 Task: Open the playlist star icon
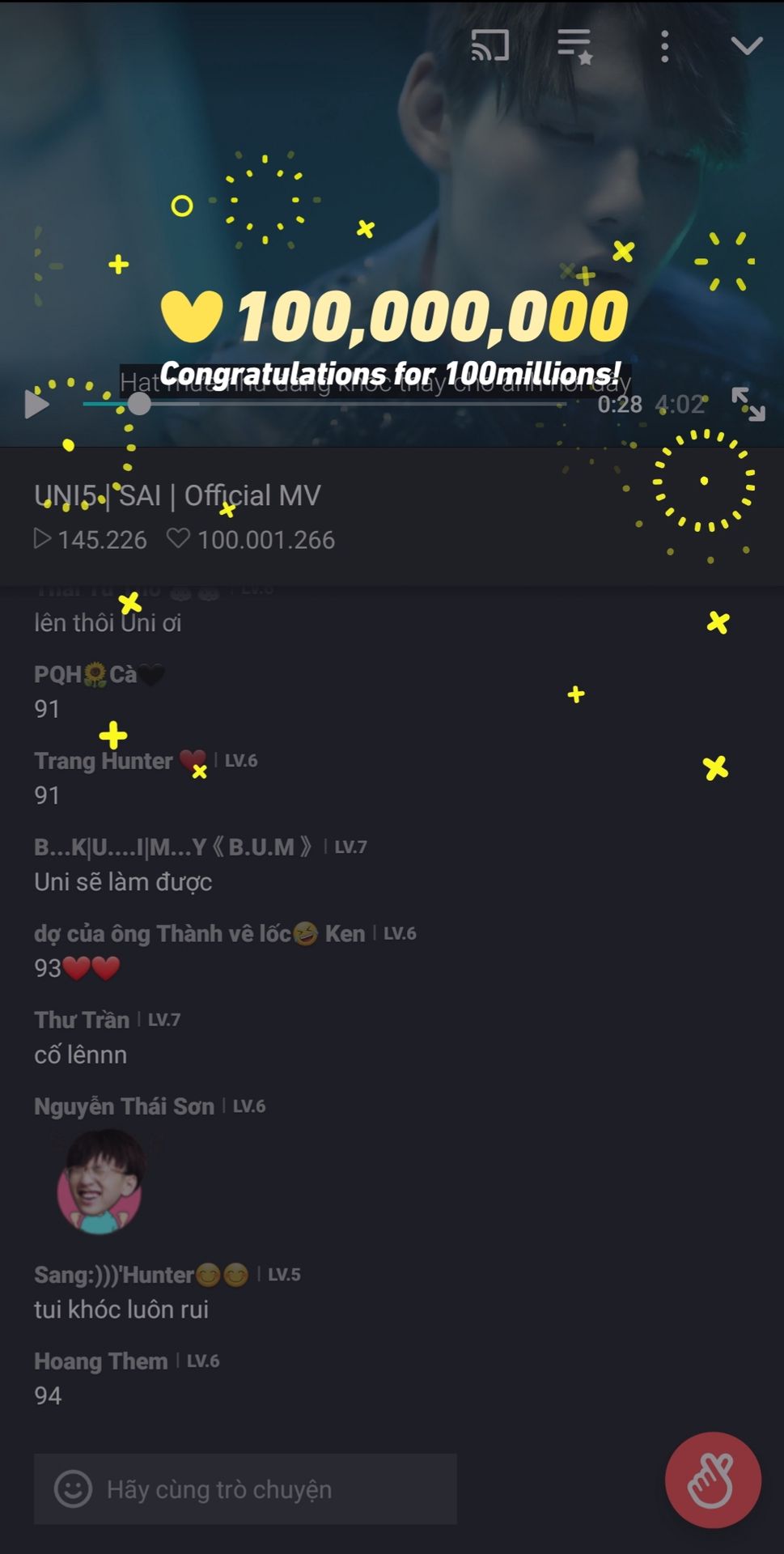[575, 46]
